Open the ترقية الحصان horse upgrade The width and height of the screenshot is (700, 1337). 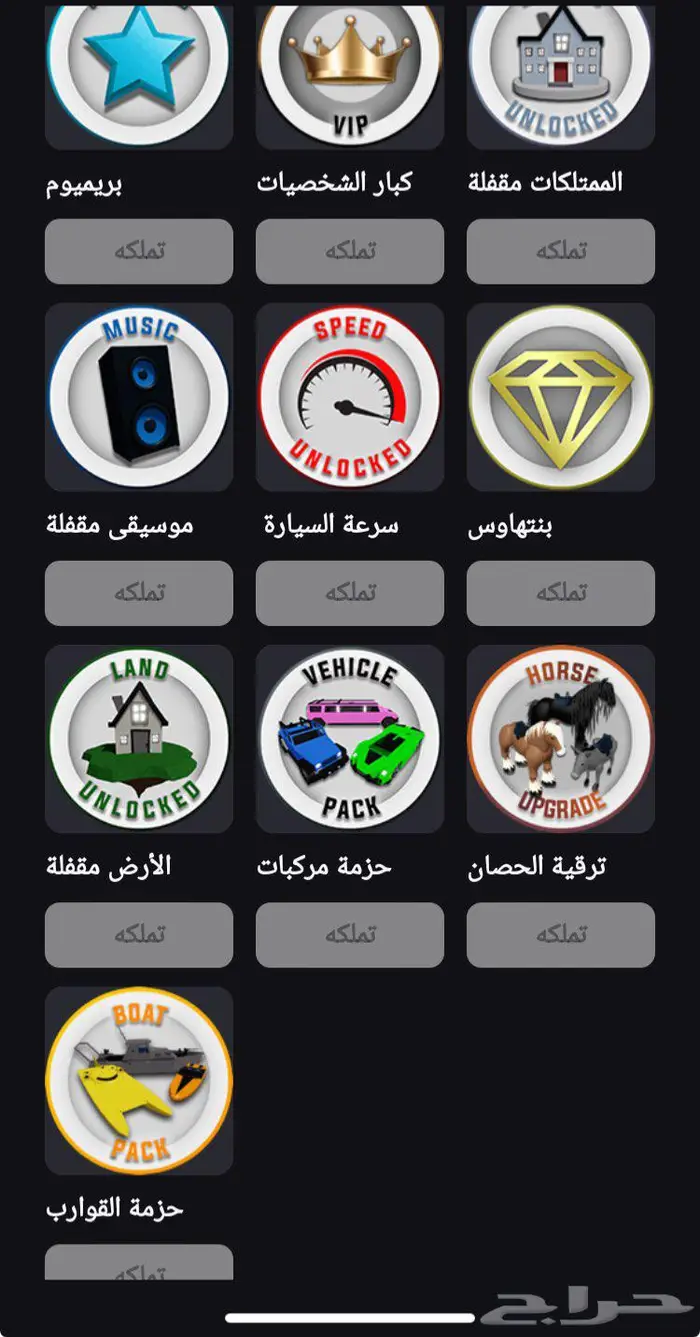(x=561, y=739)
